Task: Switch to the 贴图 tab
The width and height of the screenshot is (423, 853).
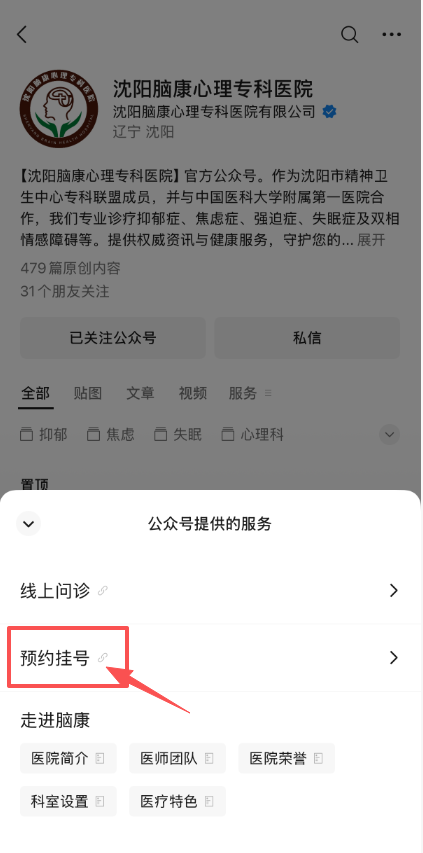Action: point(88,393)
